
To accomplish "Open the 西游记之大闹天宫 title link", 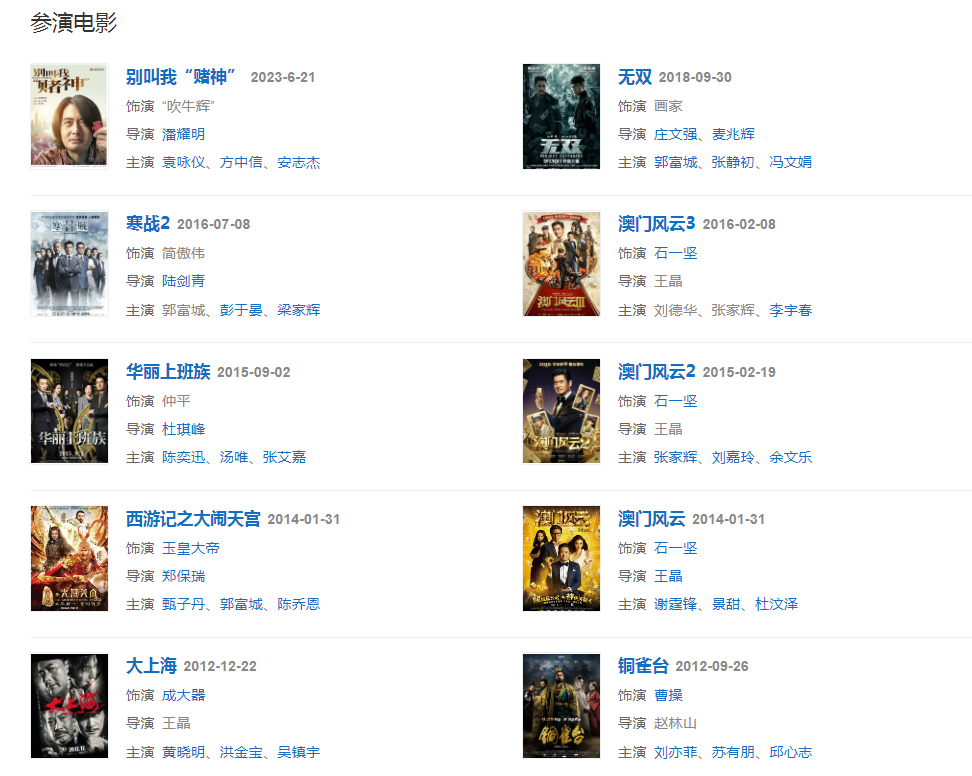I will pos(193,519).
